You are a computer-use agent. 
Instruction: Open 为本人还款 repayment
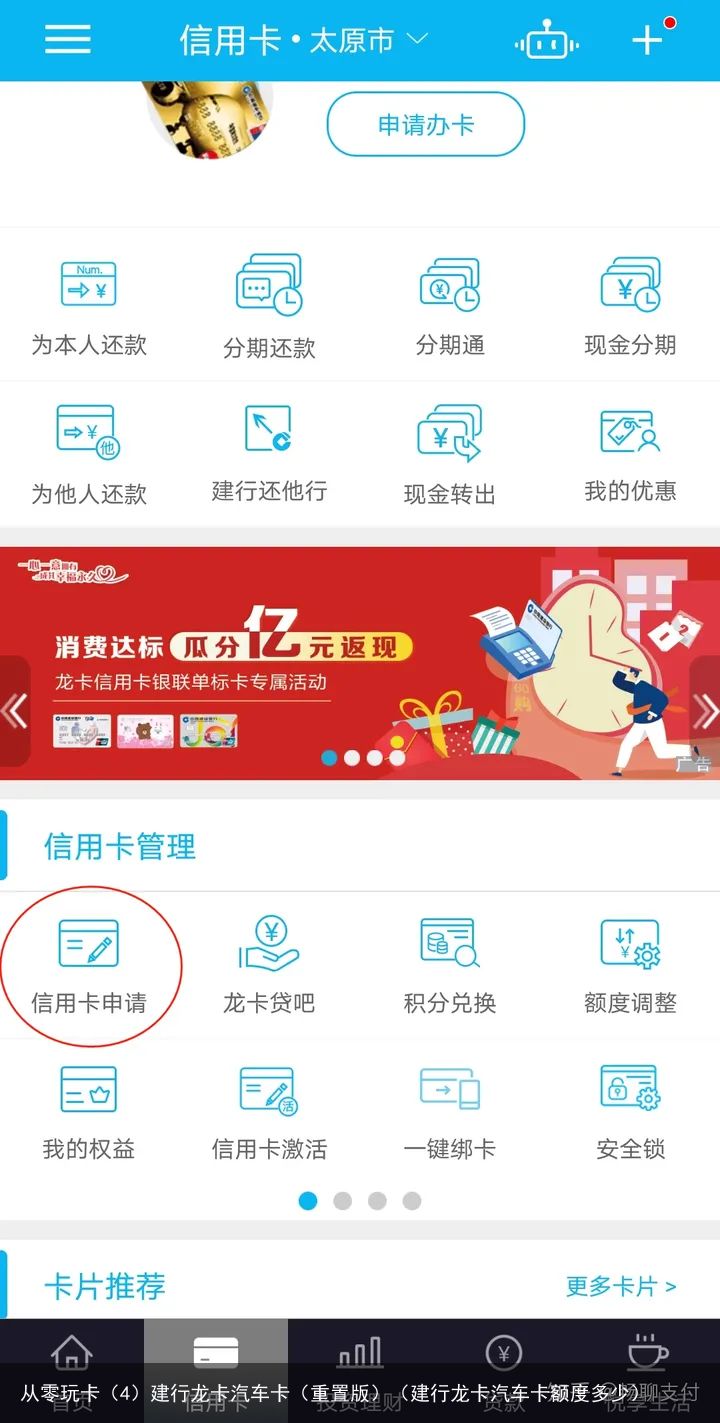pos(89,307)
